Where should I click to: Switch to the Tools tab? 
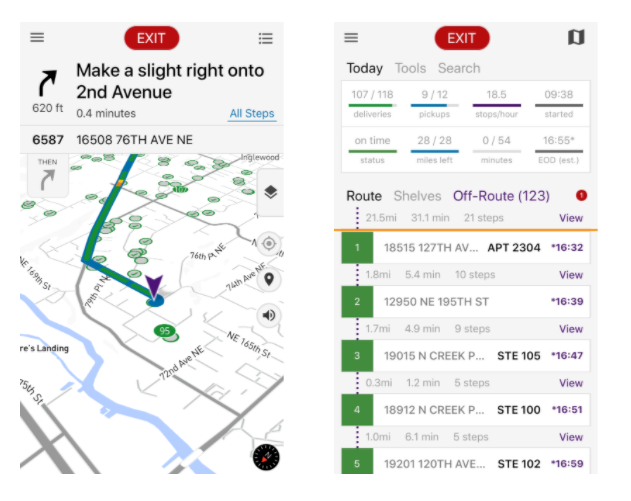click(410, 68)
